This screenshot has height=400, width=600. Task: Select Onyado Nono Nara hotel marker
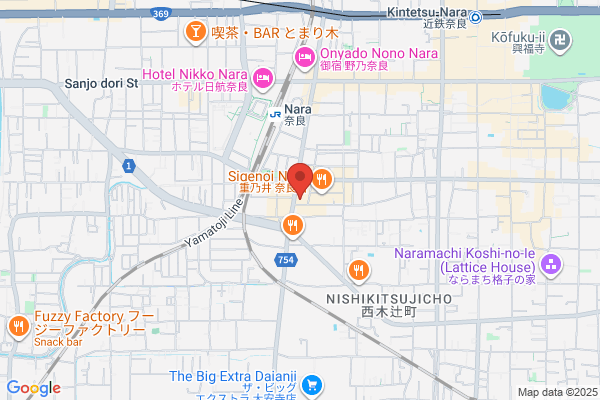(305, 58)
